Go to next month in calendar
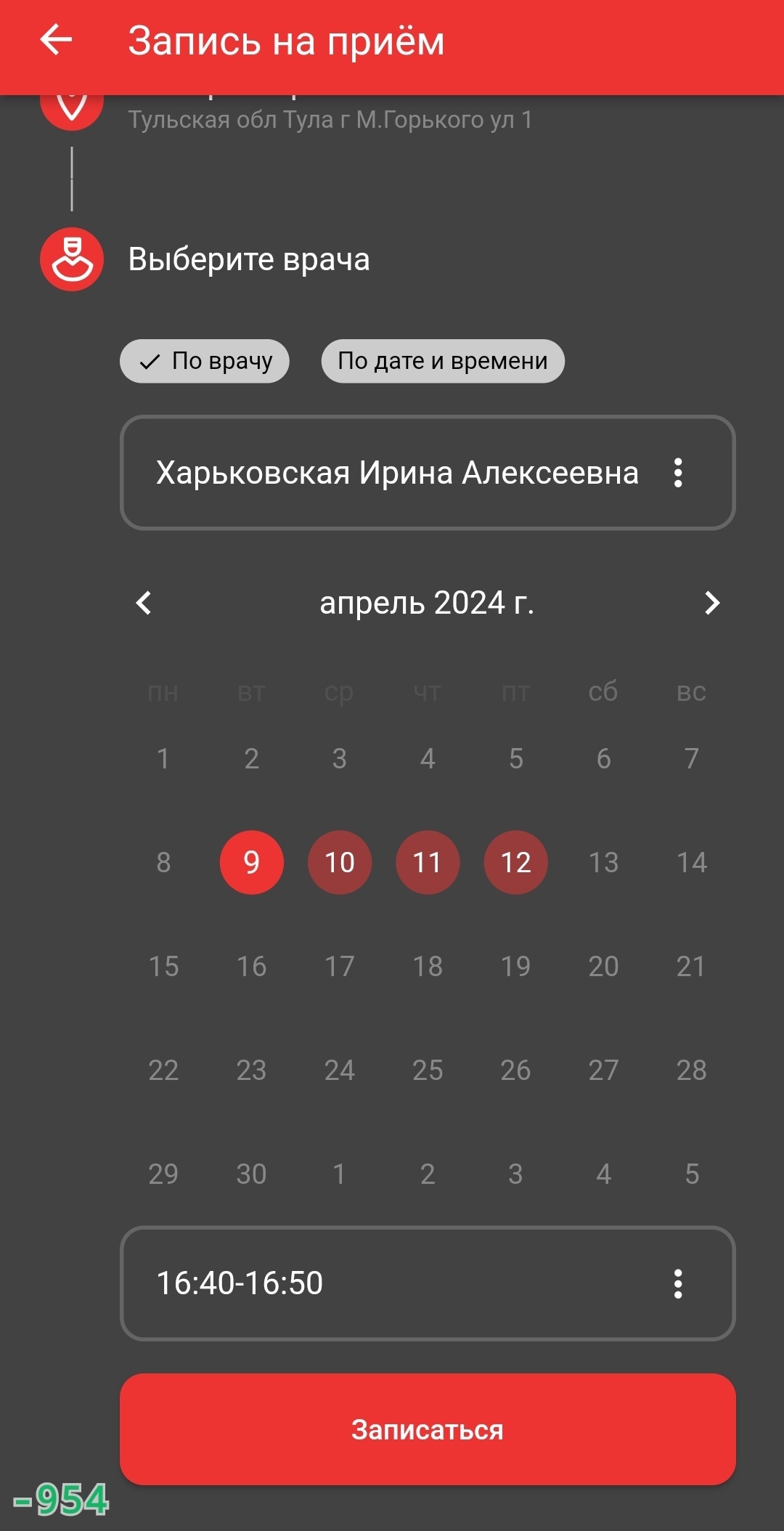This screenshot has width=784, height=1531. [x=712, y=603]
